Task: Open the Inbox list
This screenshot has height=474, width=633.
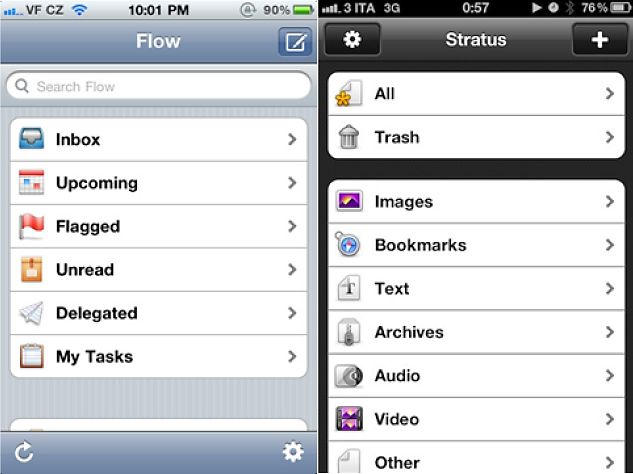Action: point(160,140)
